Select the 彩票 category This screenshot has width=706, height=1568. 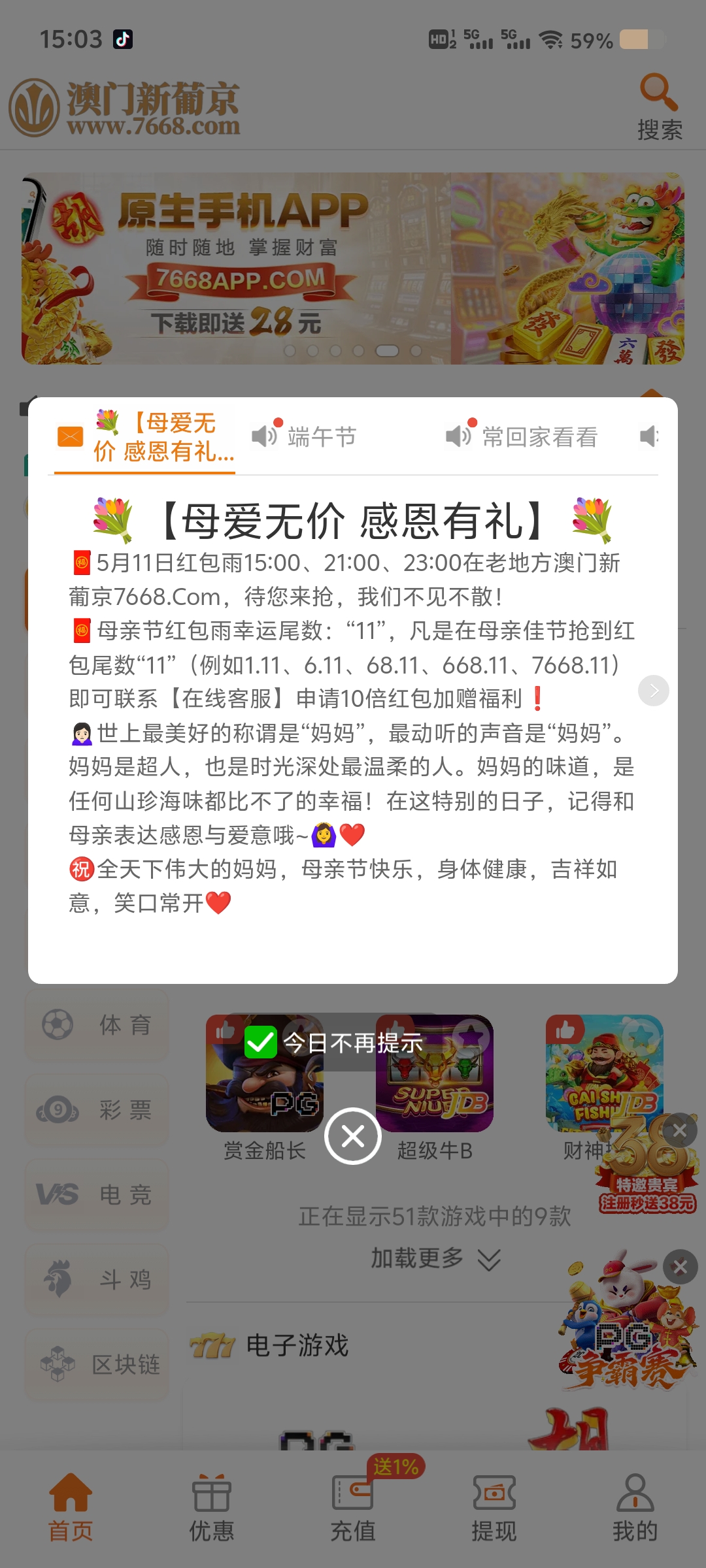pyautogui.click(x=97, y=1110)
